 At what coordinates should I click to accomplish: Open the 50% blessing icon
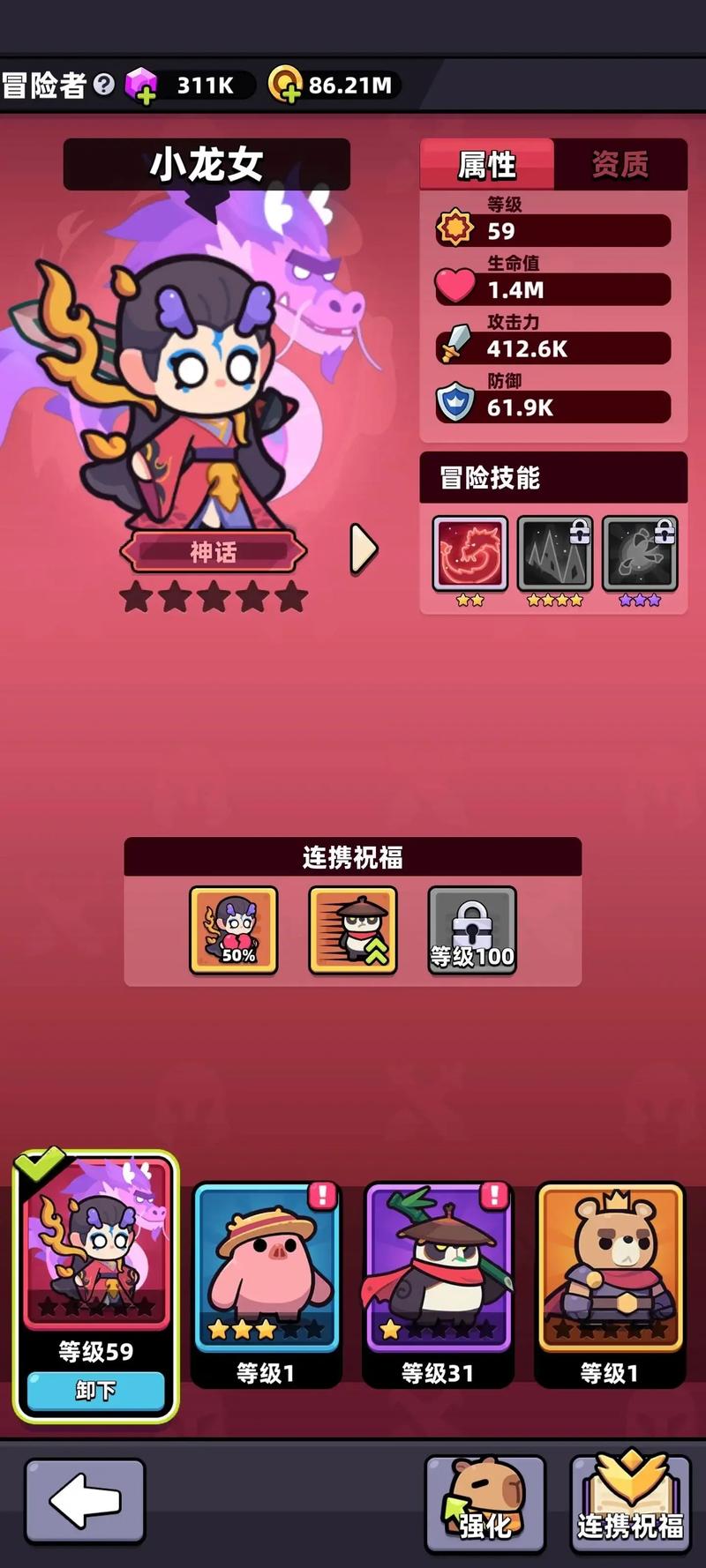[x=234, y=930]
